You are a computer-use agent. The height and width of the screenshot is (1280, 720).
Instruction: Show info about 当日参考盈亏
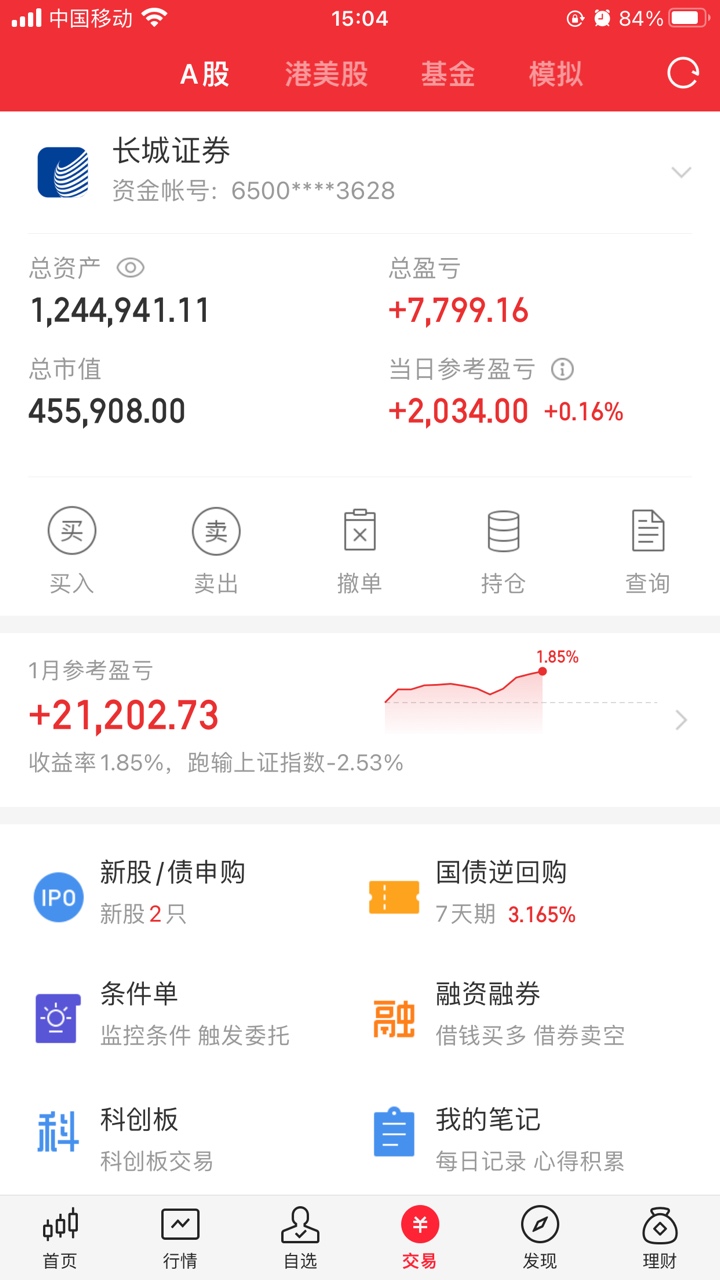(563, 370)
